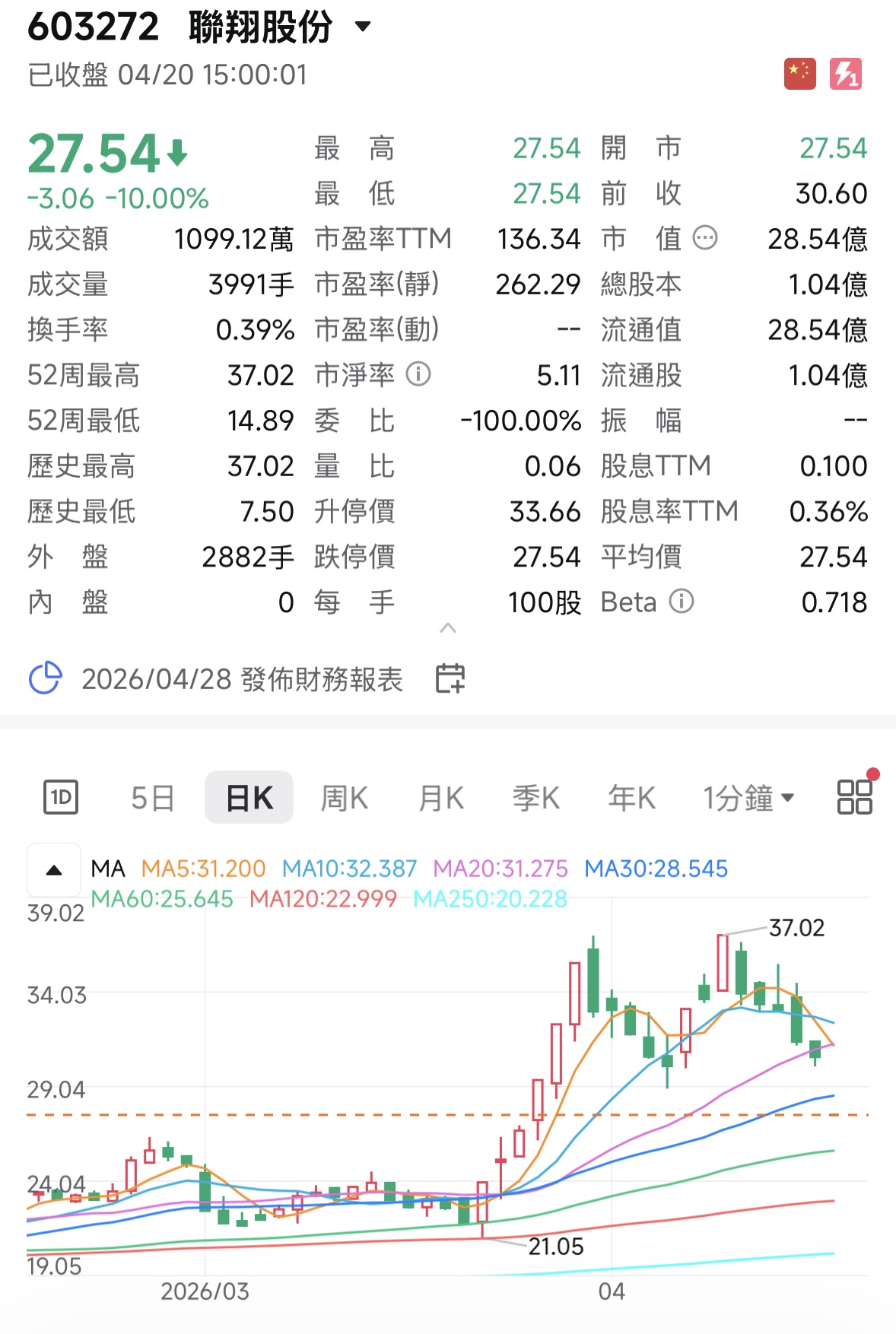Switch to the 季K quarterly chart
This screenshot has width=896, height=1334.
point(536,798)
